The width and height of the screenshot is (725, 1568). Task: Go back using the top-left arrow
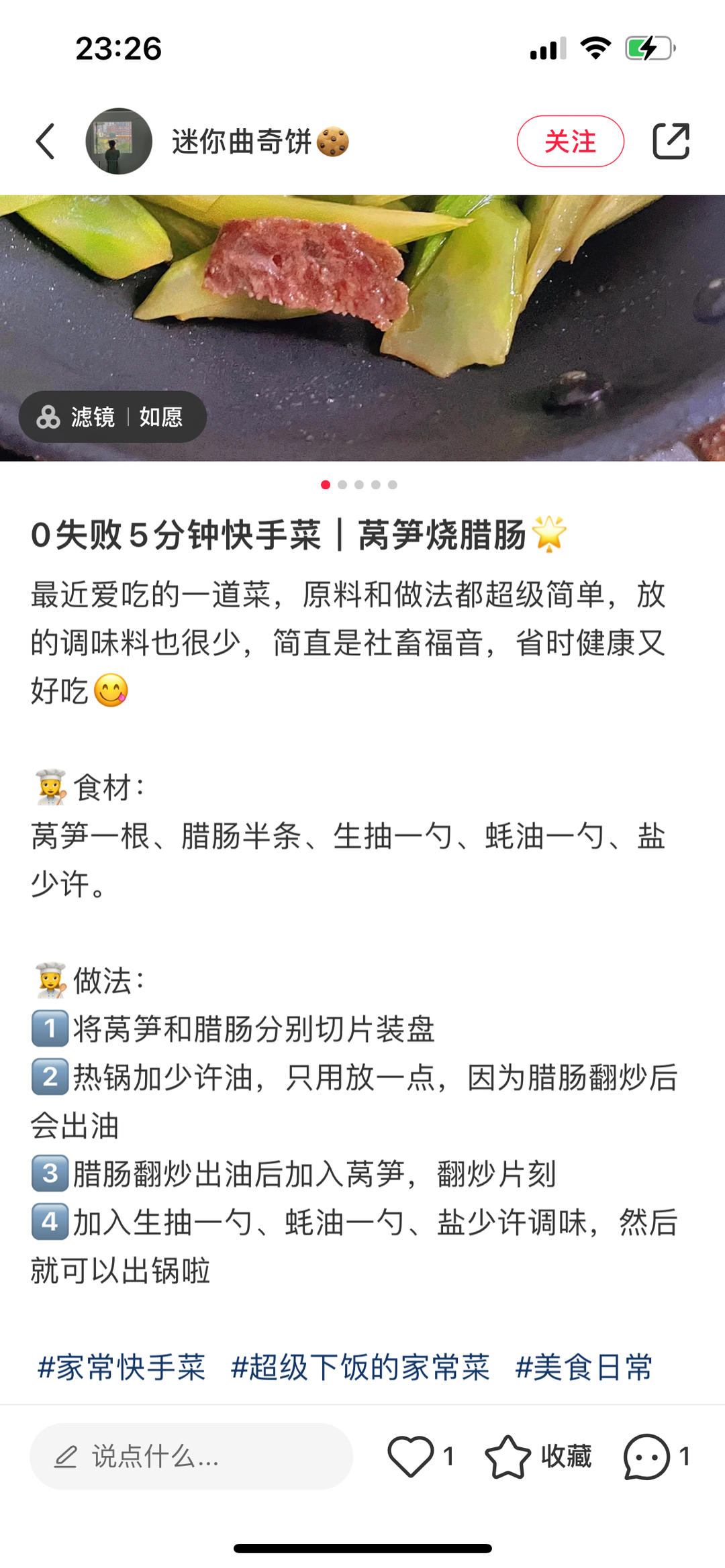pyautogui.click(x=46, y=142)
